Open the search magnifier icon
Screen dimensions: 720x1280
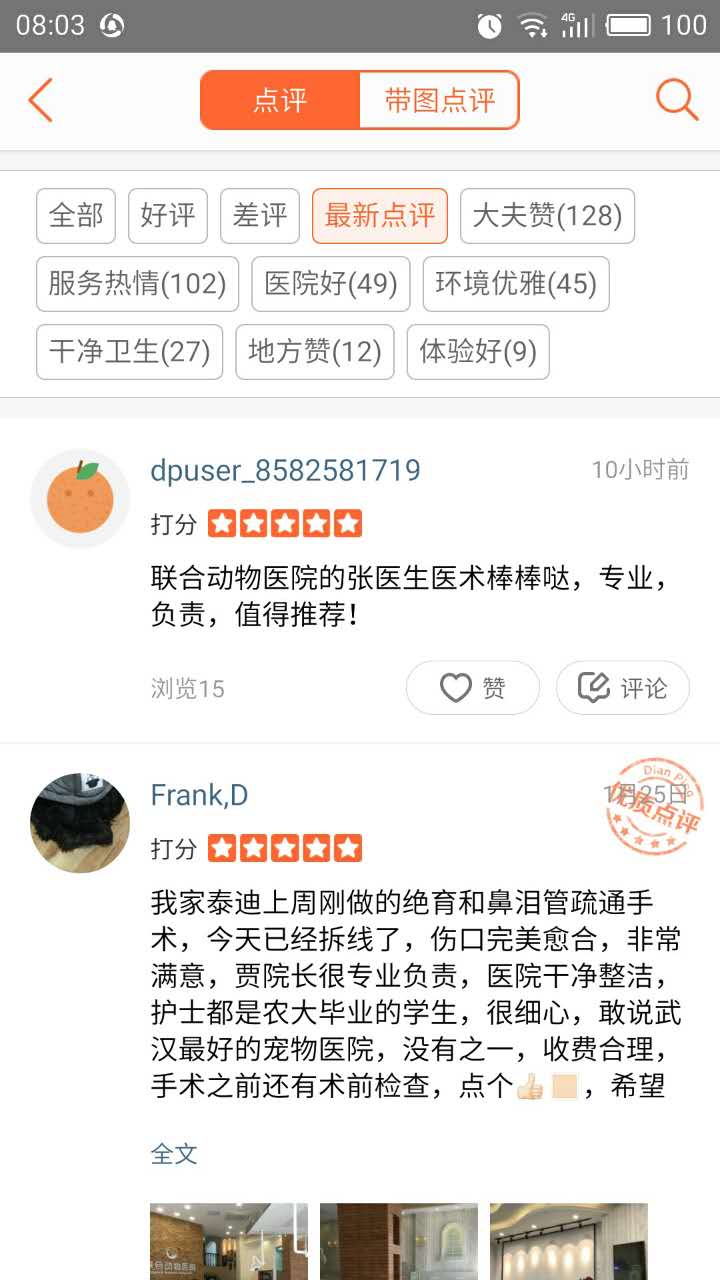pos(676,100)
